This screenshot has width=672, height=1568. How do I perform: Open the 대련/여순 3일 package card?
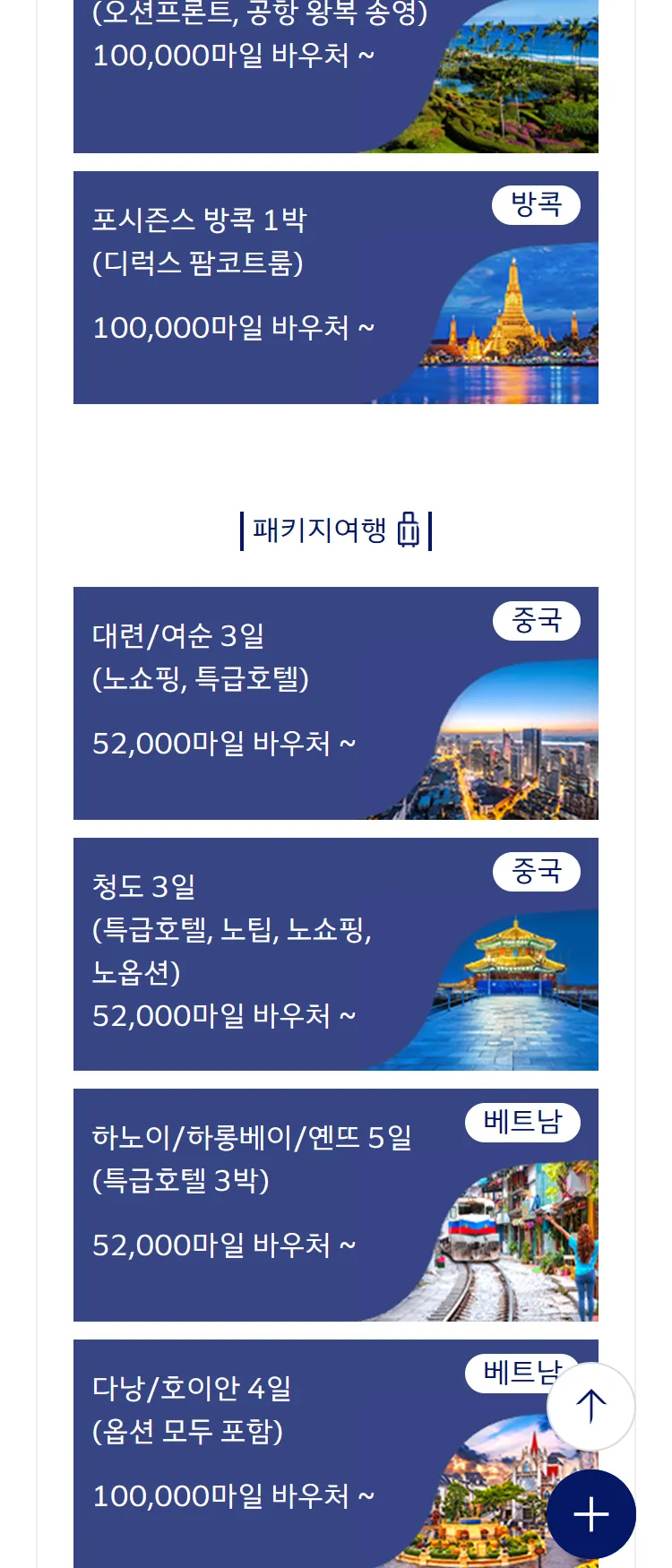pyautogui.click(x=335, y=703)
